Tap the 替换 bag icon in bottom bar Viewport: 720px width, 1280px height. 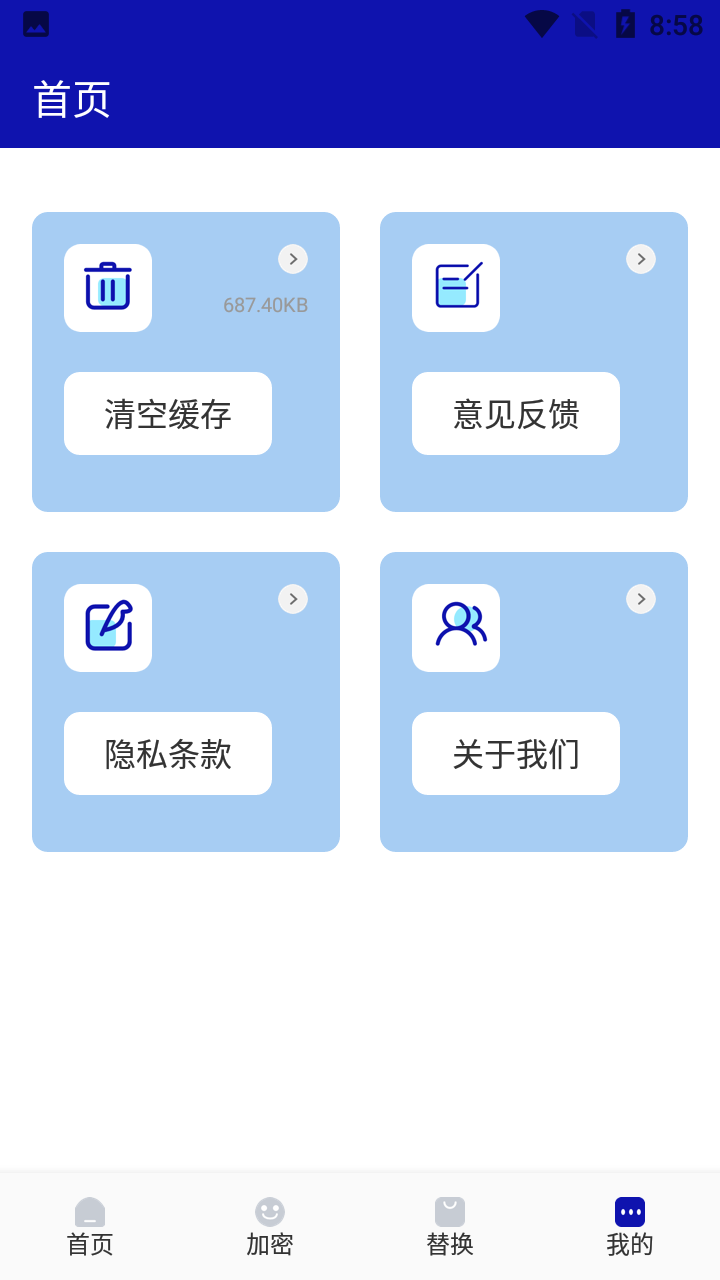tap(450, 1210)
